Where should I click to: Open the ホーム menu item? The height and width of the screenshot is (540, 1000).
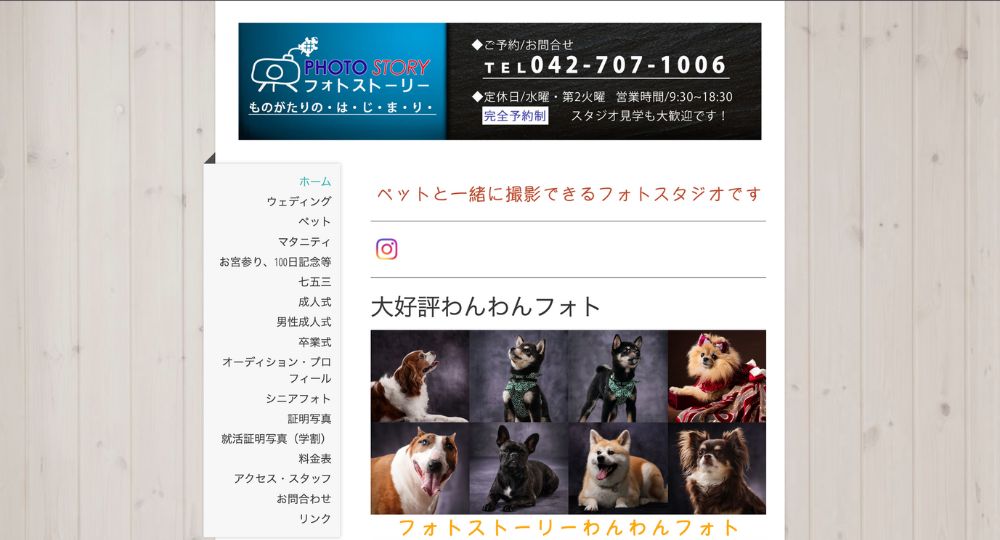click(314, 182)
